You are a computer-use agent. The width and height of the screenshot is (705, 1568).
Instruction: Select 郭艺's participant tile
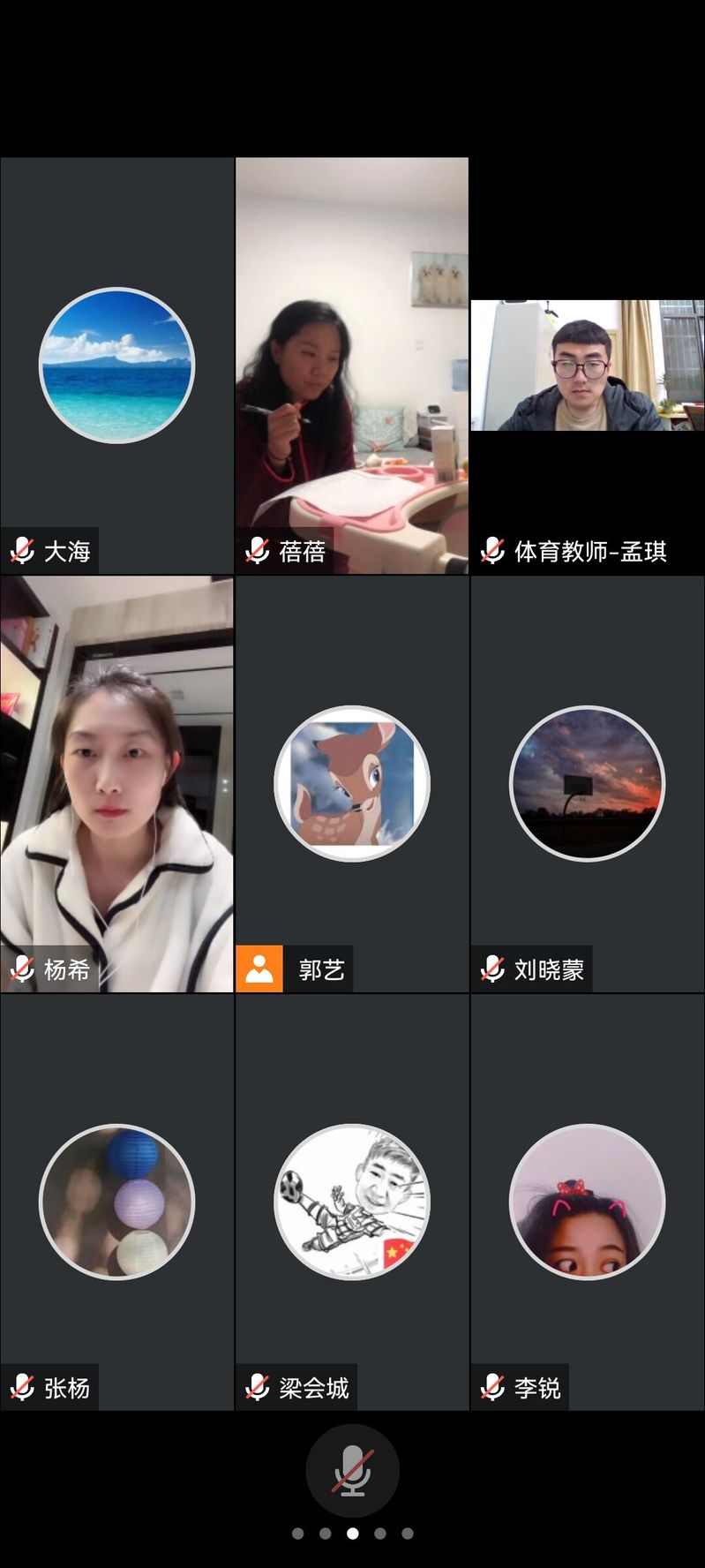click(351, 784)
